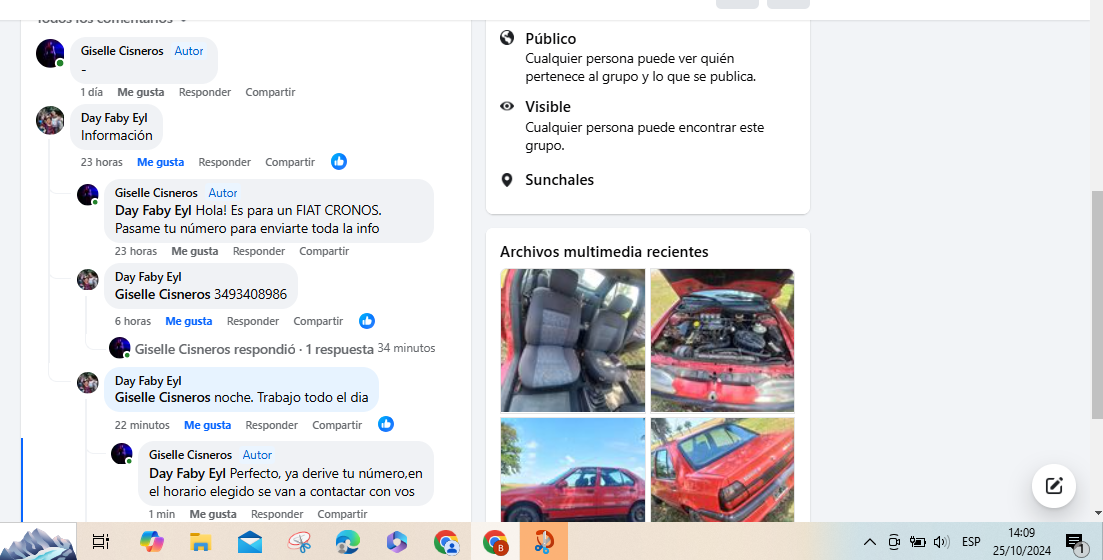View like reactions on the "Información" comment
Screen dimensions: 1103x560
(339, 162)
